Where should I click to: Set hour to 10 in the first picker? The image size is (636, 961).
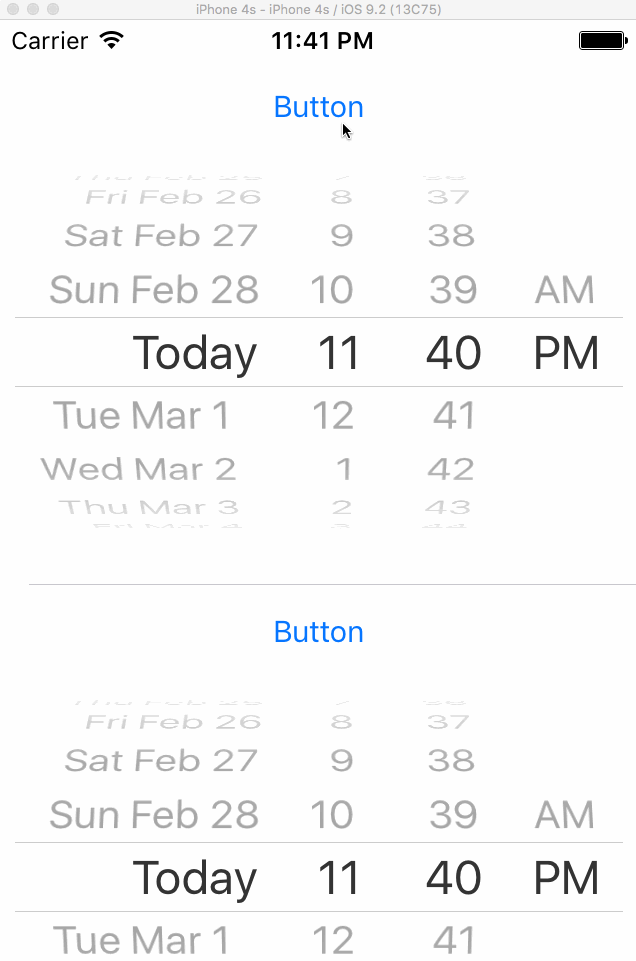[331, 289]
